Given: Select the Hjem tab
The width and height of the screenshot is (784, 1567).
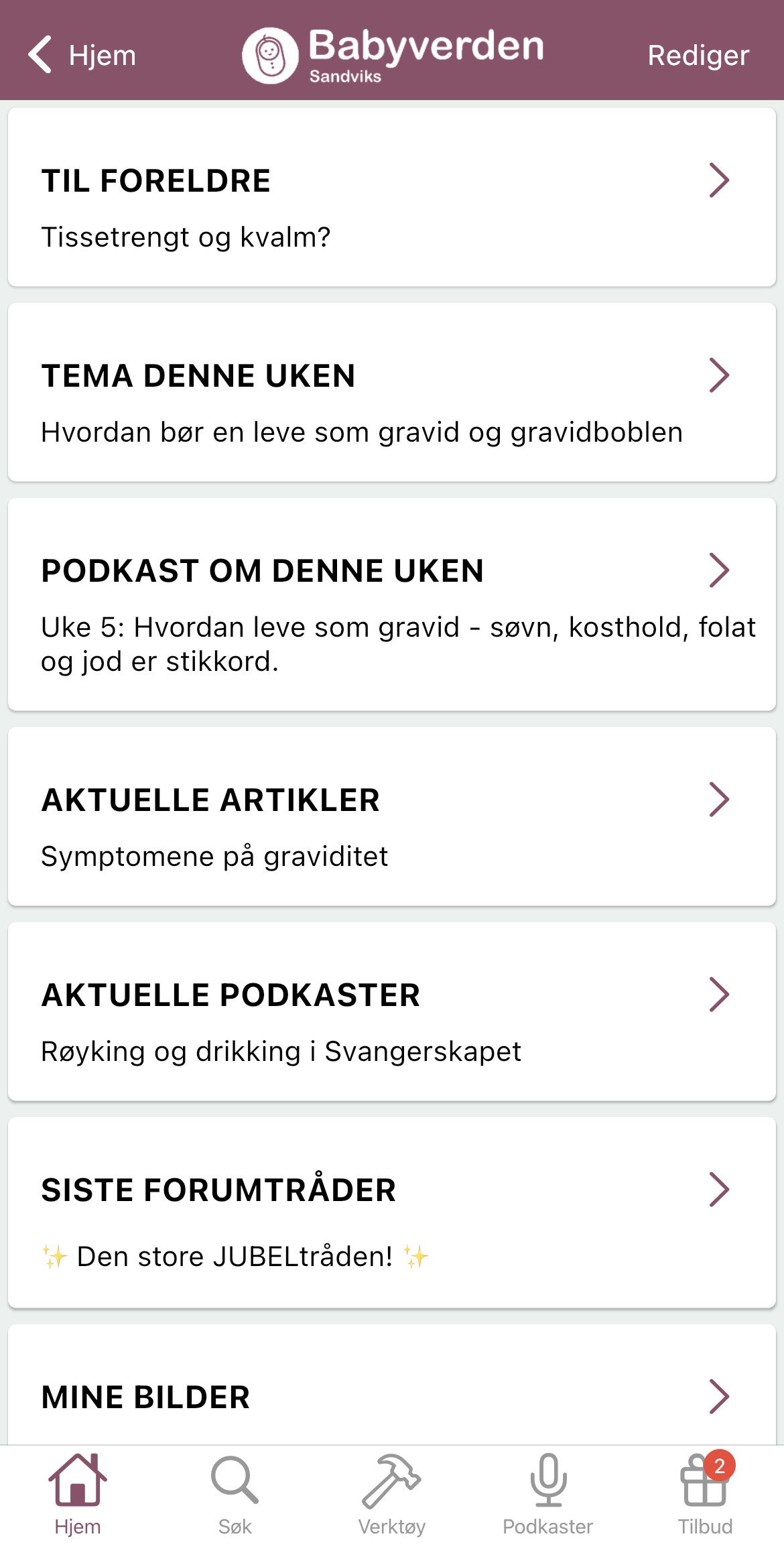Looking at the screenshot, I should pyautogui.click(x=78, y=1495).
